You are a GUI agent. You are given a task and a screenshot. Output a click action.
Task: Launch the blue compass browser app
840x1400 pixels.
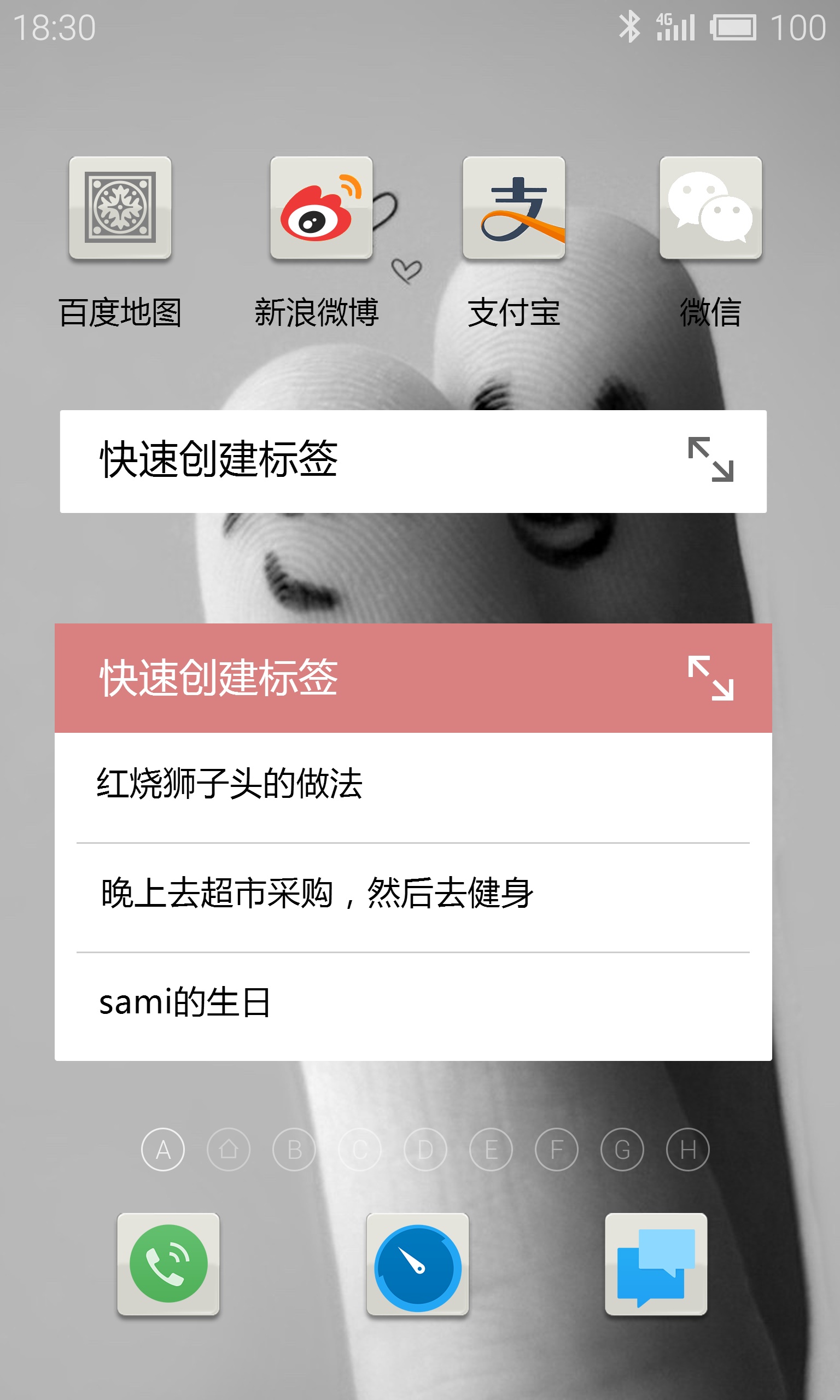click(x=417, y=1265)
